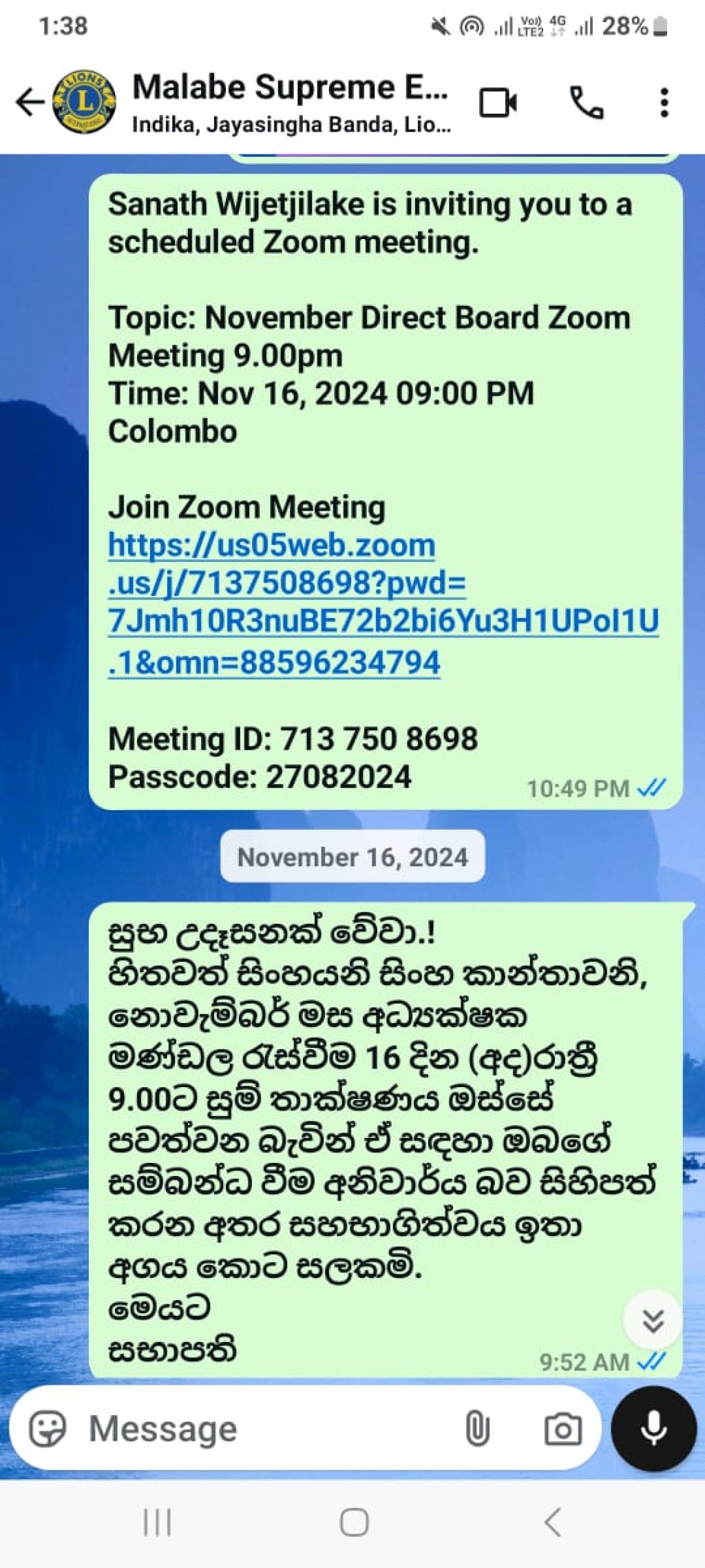Go back to the chats list
This screenshot has height=1568, width=705.
point(30,102)
